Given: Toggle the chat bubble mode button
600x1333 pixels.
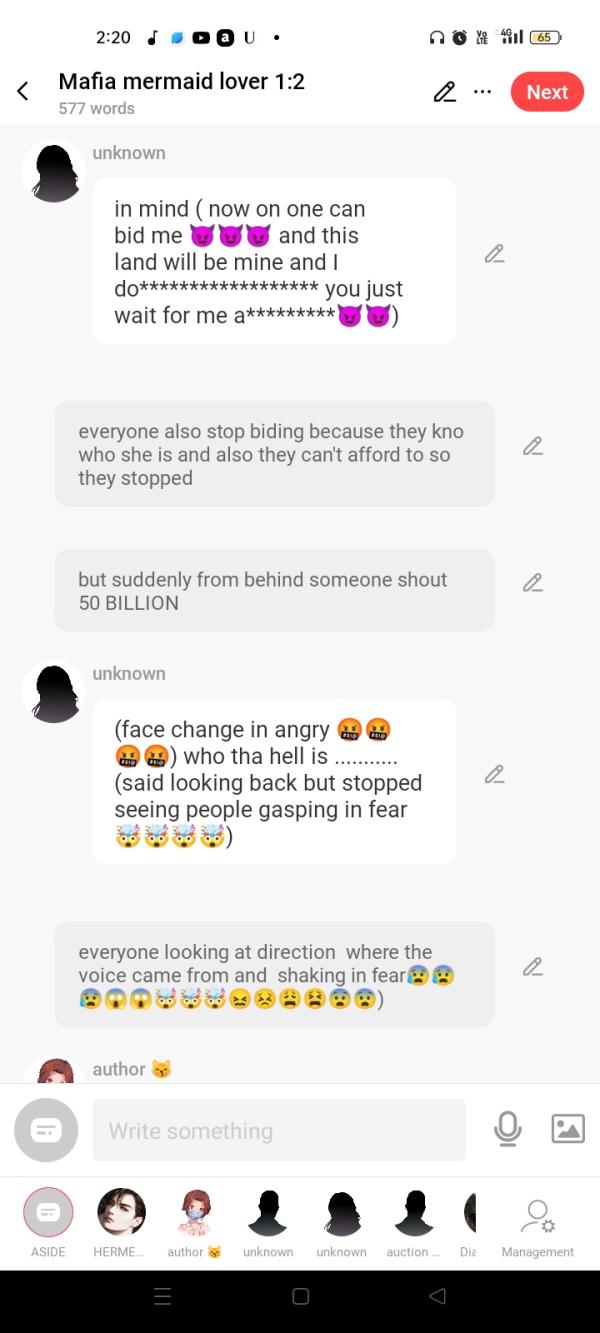Looking at the screenshot, I should (x=46, y=1130).
